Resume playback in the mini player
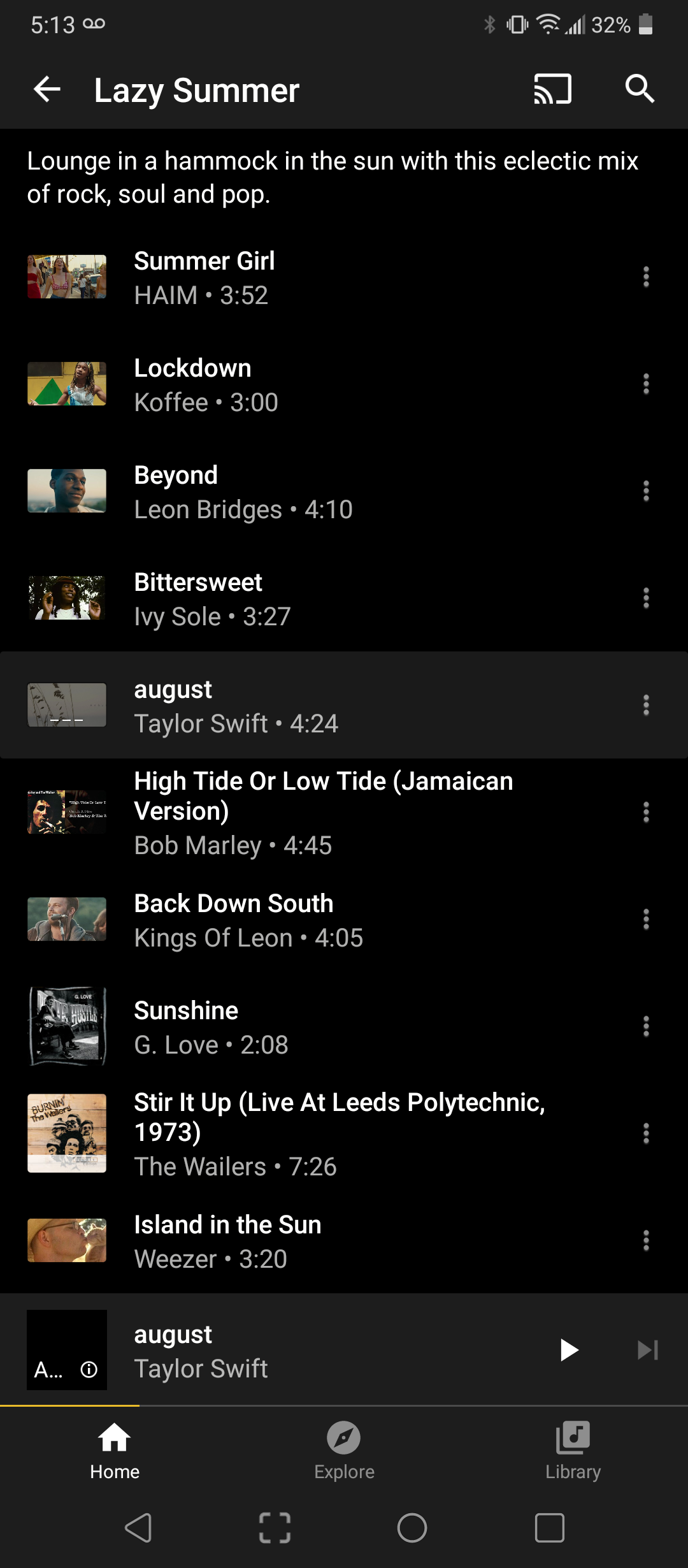Image resolution: width=688 pixels, height=1568 pixels. (x=568, y=1350)
